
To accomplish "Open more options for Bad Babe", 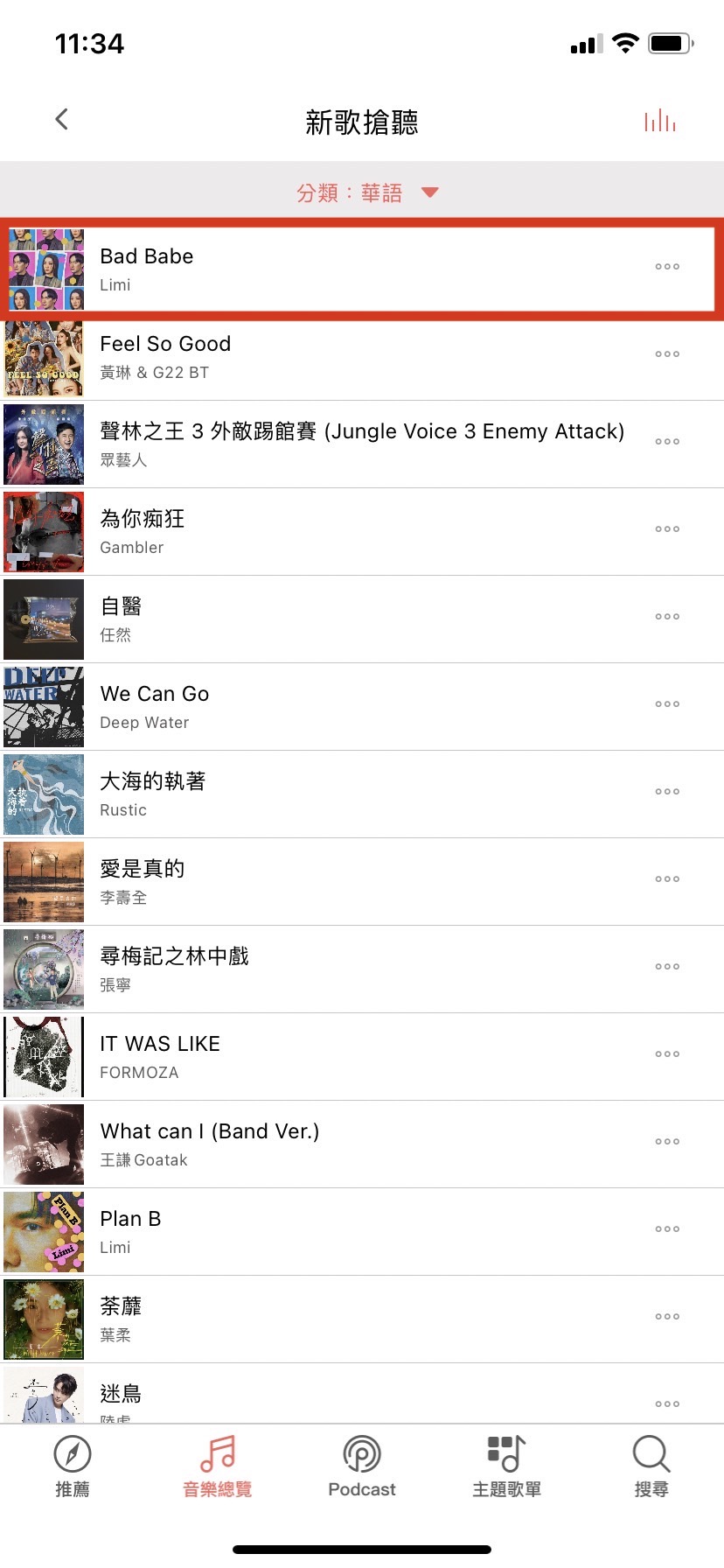I will pyautogui.click(x=667, y=267).
